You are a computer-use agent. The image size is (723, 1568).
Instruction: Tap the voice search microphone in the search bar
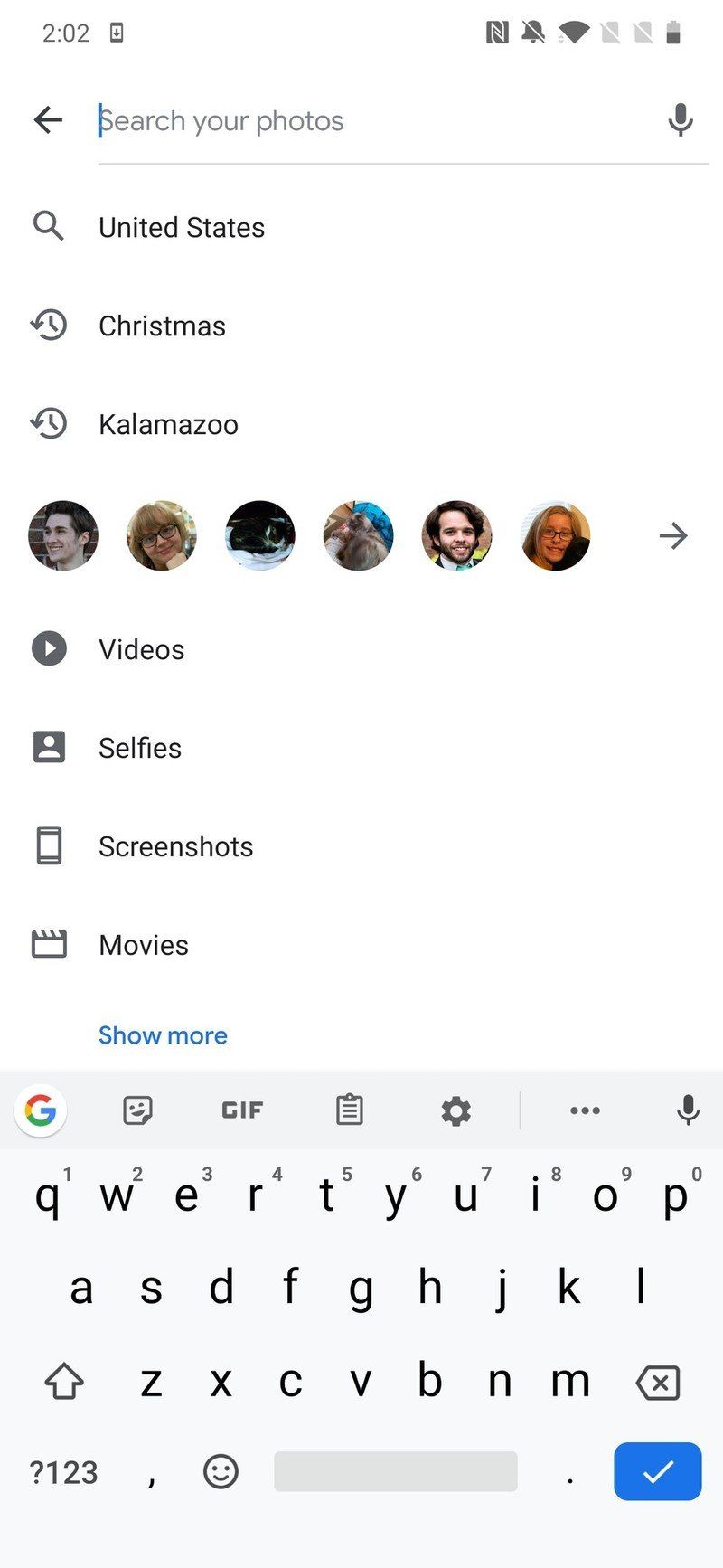(680, 120)
